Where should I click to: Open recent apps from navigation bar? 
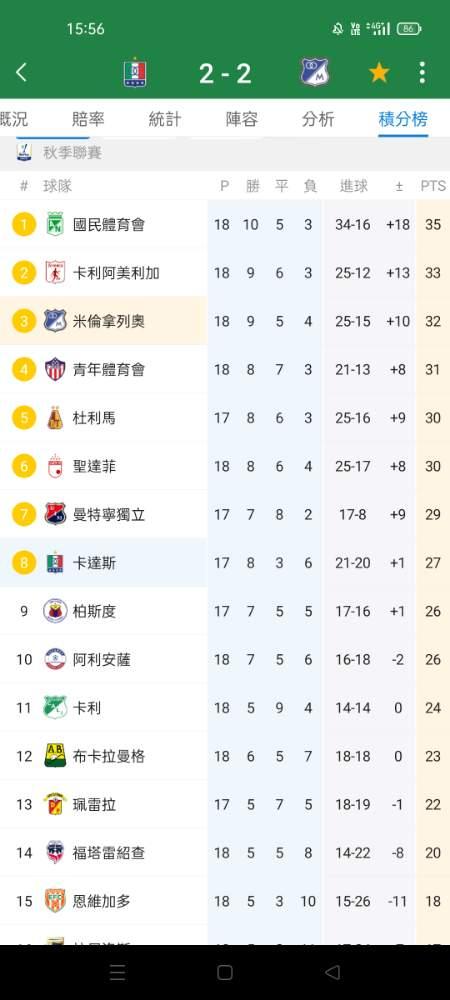[117, 972]
